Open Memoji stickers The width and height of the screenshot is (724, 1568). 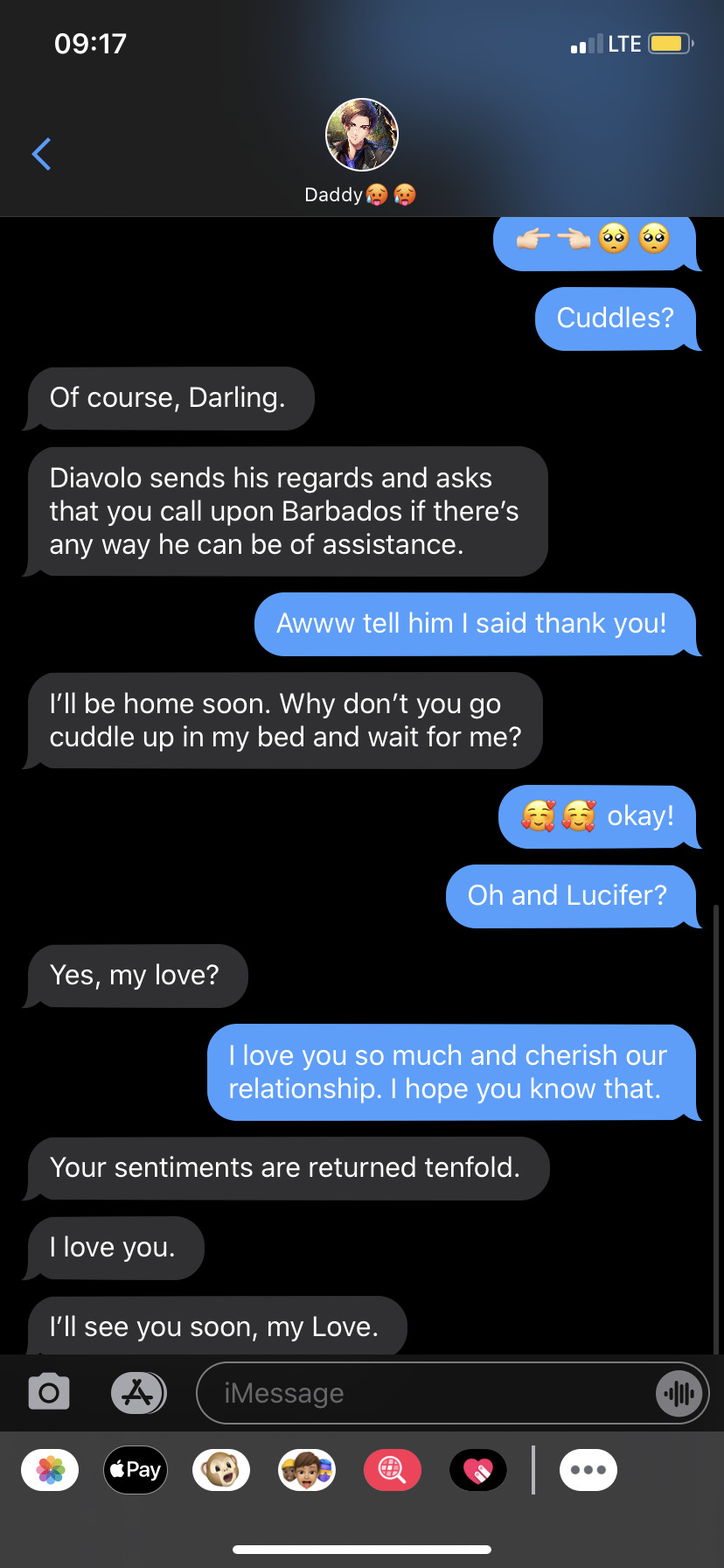[x=307, y=1470]
